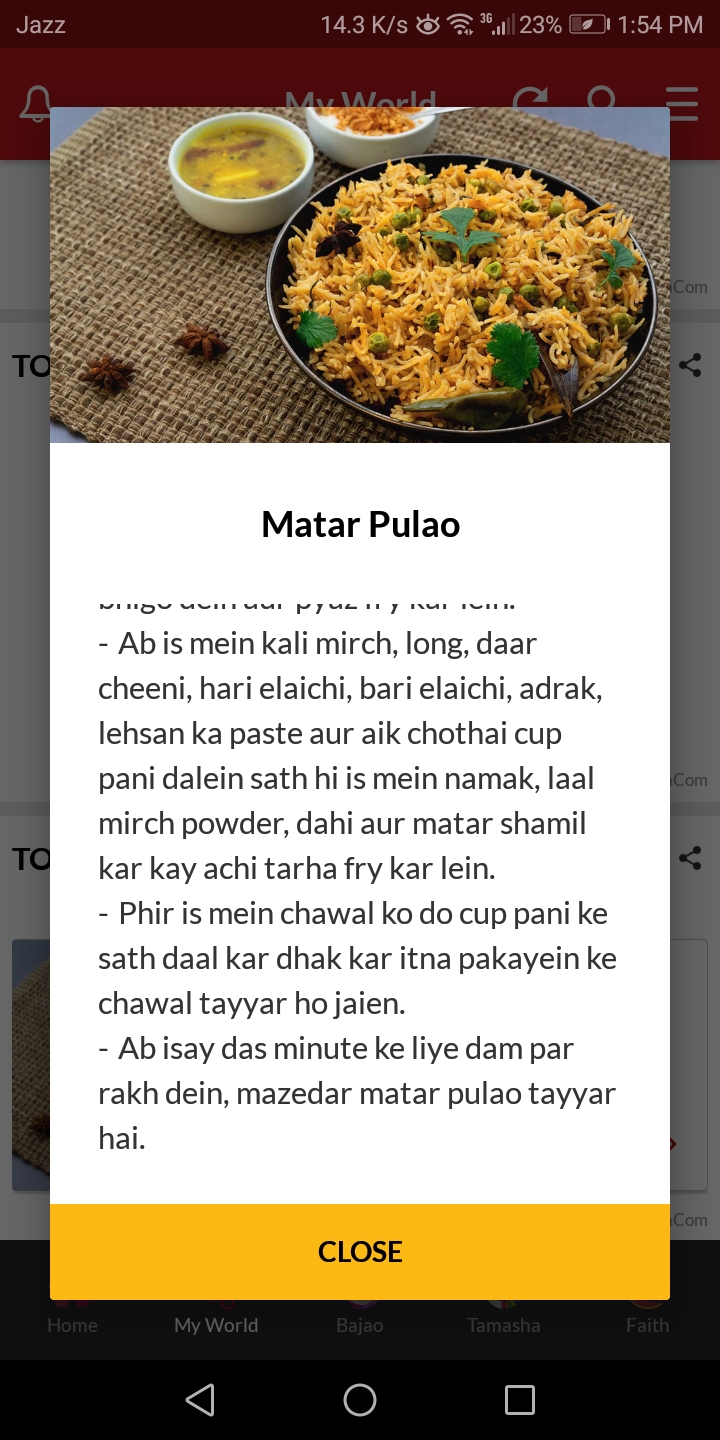This screenshot has width=720, height=1440.
Task: Tap the system back button
Action: [201, 1399]
